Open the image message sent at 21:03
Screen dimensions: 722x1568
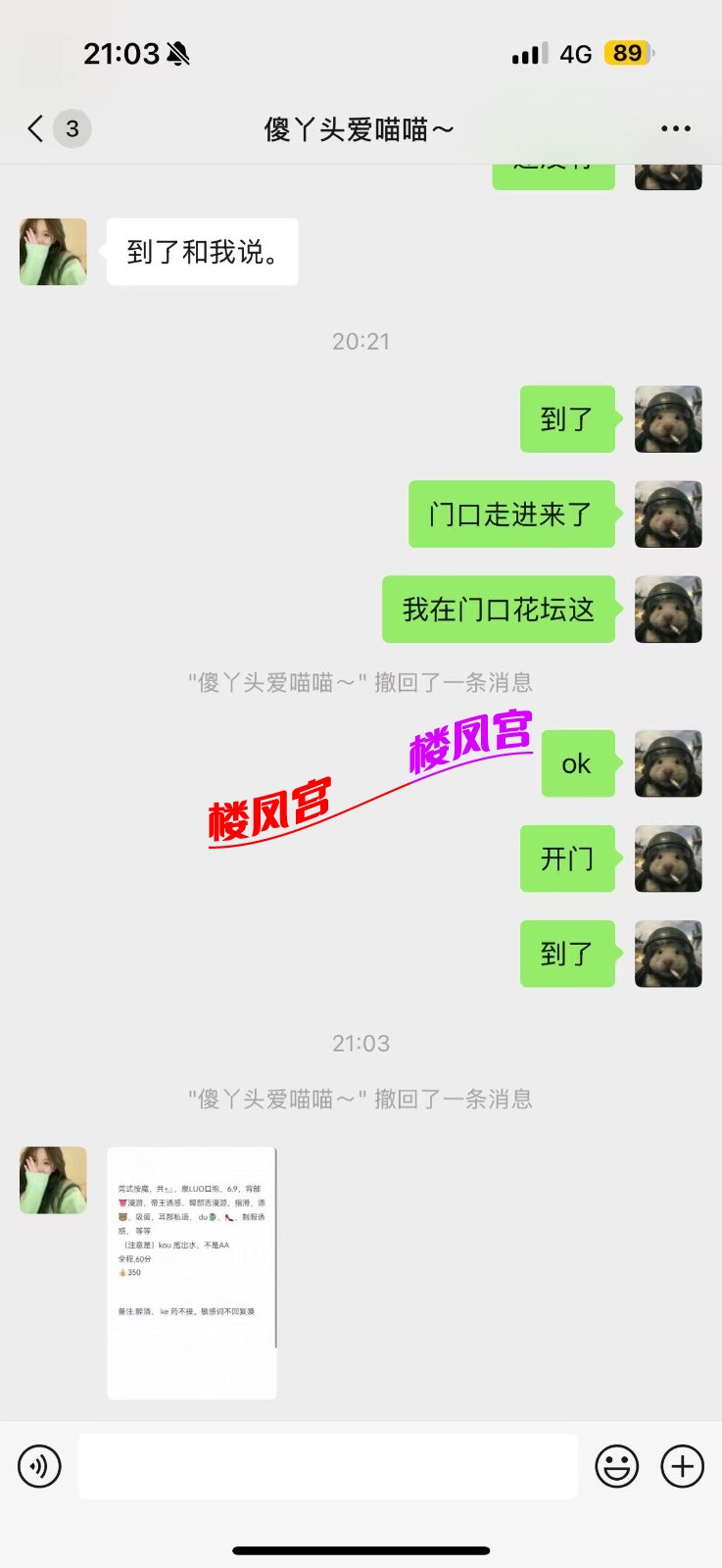point(192,1272)
